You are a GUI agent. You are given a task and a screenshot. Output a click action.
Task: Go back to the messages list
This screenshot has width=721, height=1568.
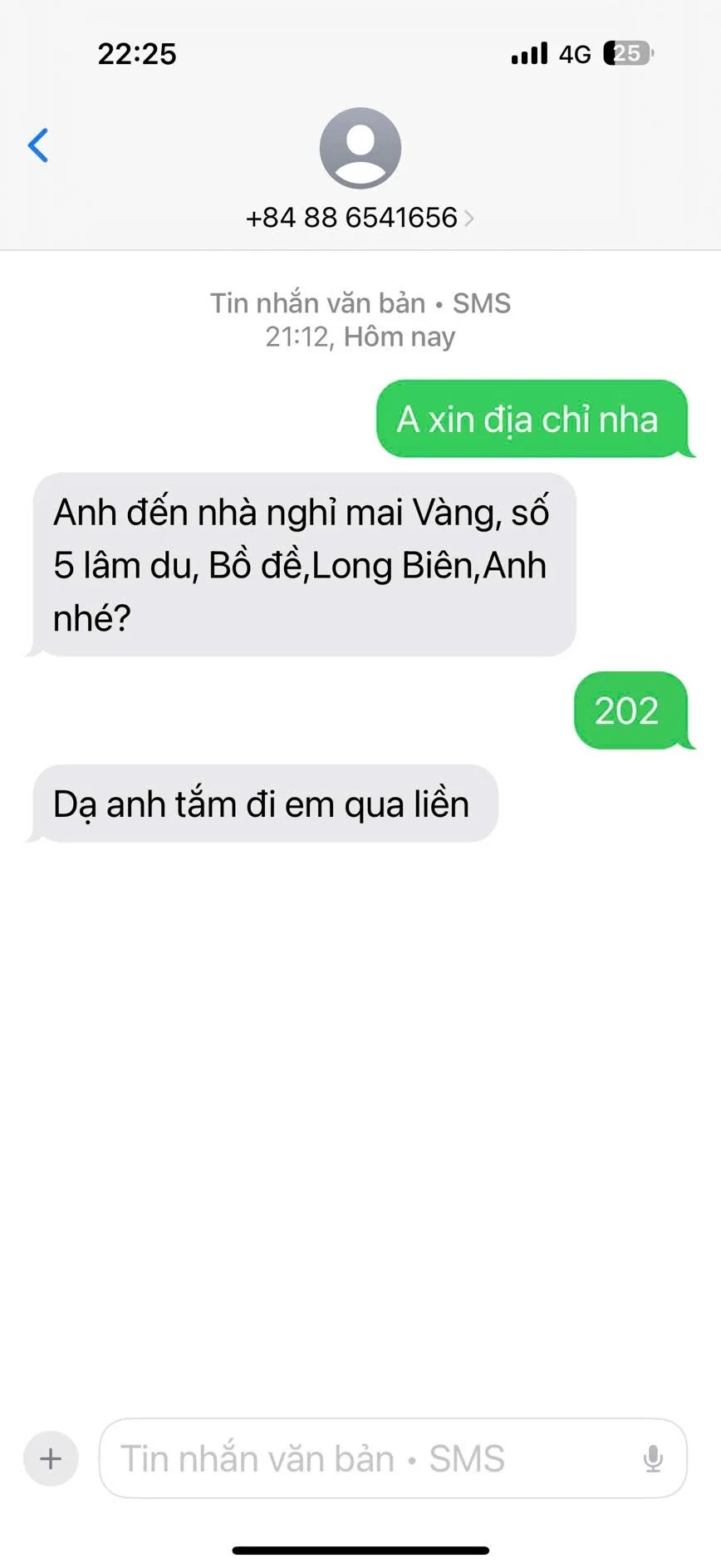[x=38, y=145]
